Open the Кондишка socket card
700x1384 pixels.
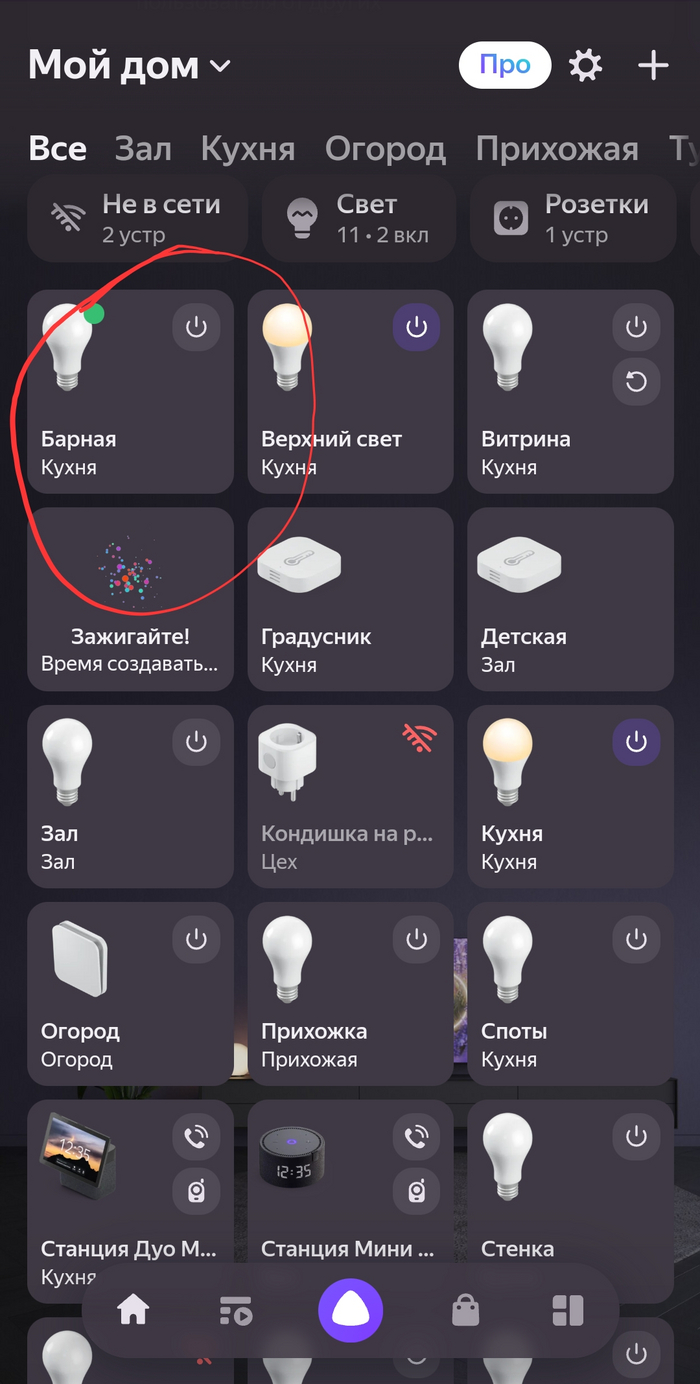pyautogui.click(x=350, y=795)
